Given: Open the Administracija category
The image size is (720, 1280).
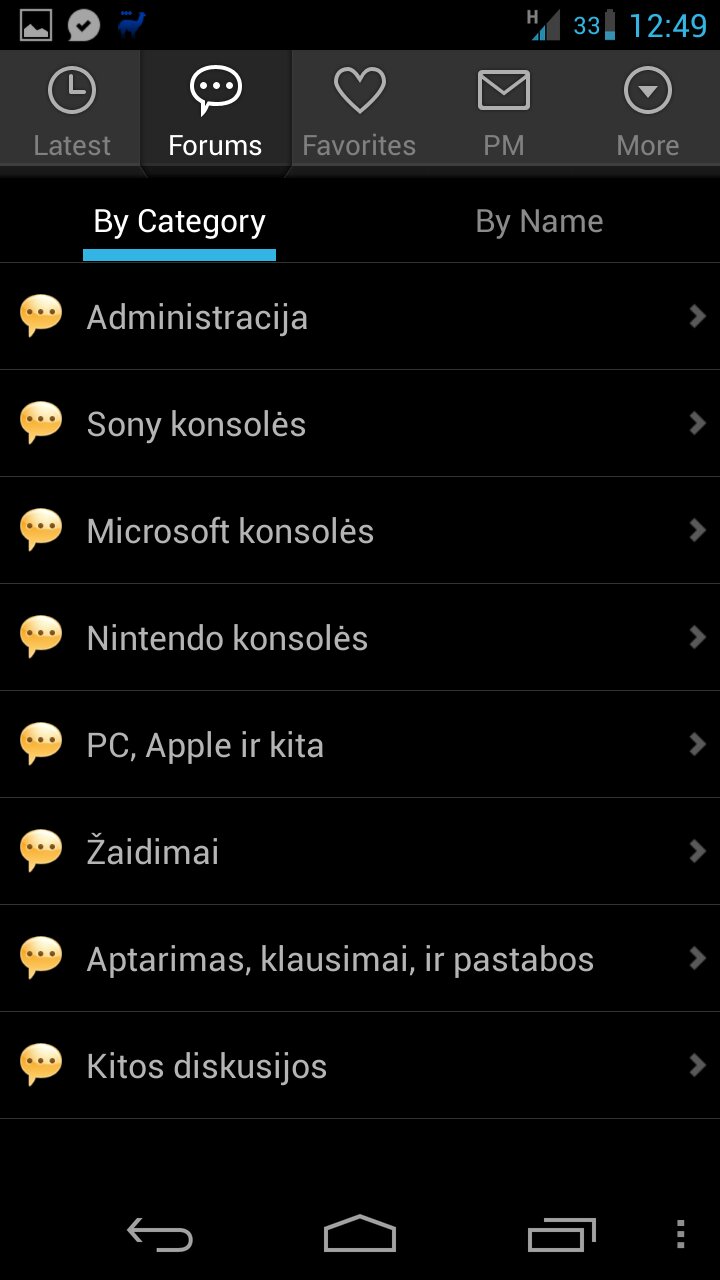Looking at the screenshot, I should [360, 317].
